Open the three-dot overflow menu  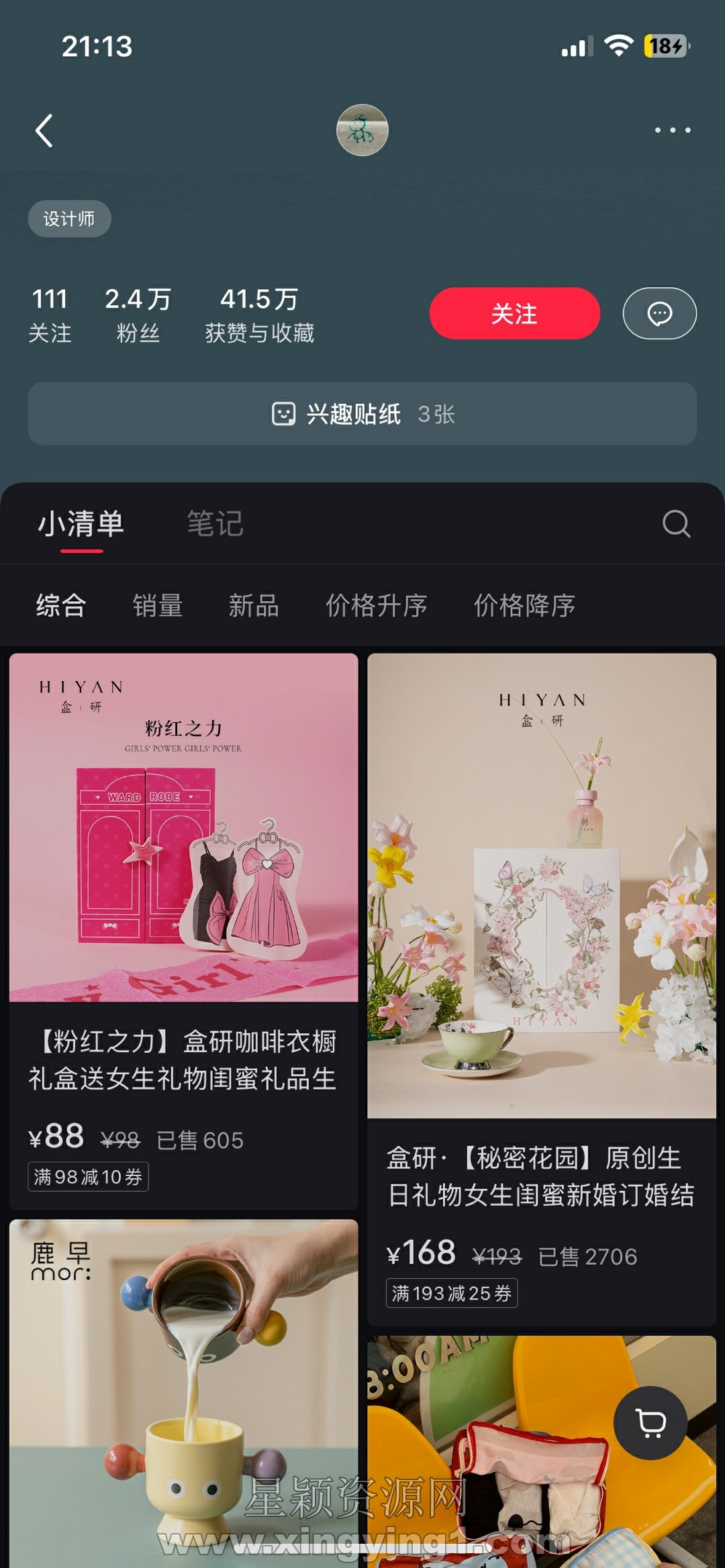click(673, 130)
